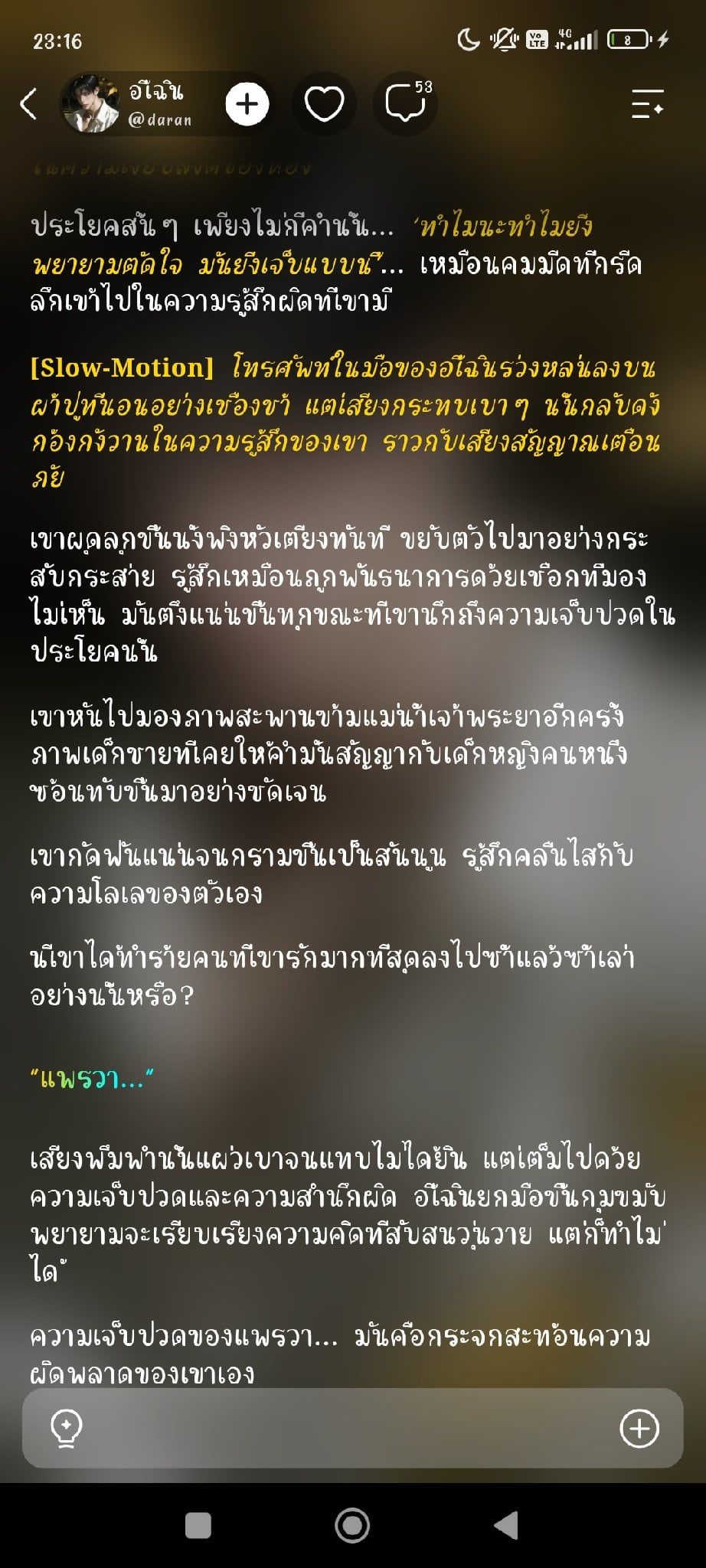This screenshot has width=706, height=1568.
Task: Follow character with the plus button
Action: pyautogui.click(x=247, y=104)
